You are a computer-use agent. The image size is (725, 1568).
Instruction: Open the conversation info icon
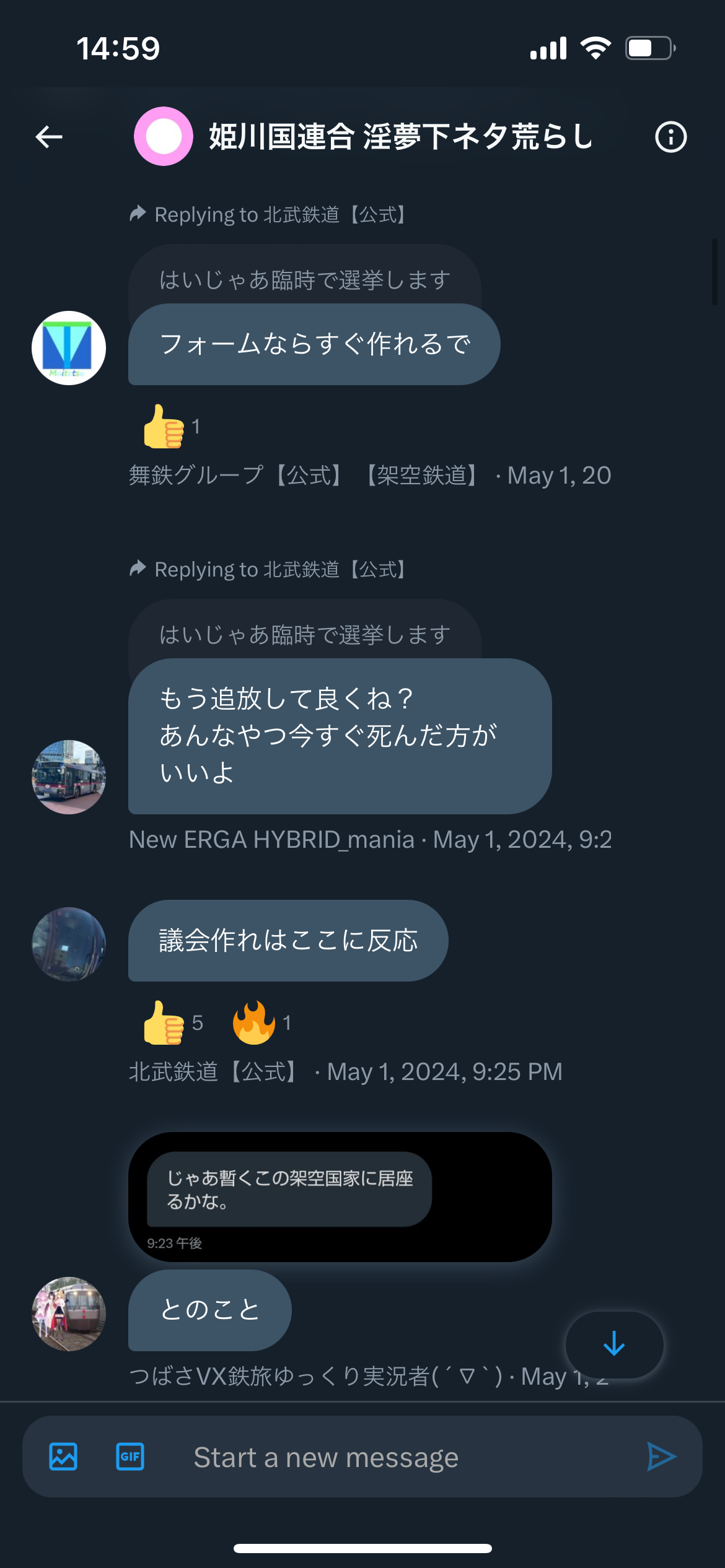670,137
